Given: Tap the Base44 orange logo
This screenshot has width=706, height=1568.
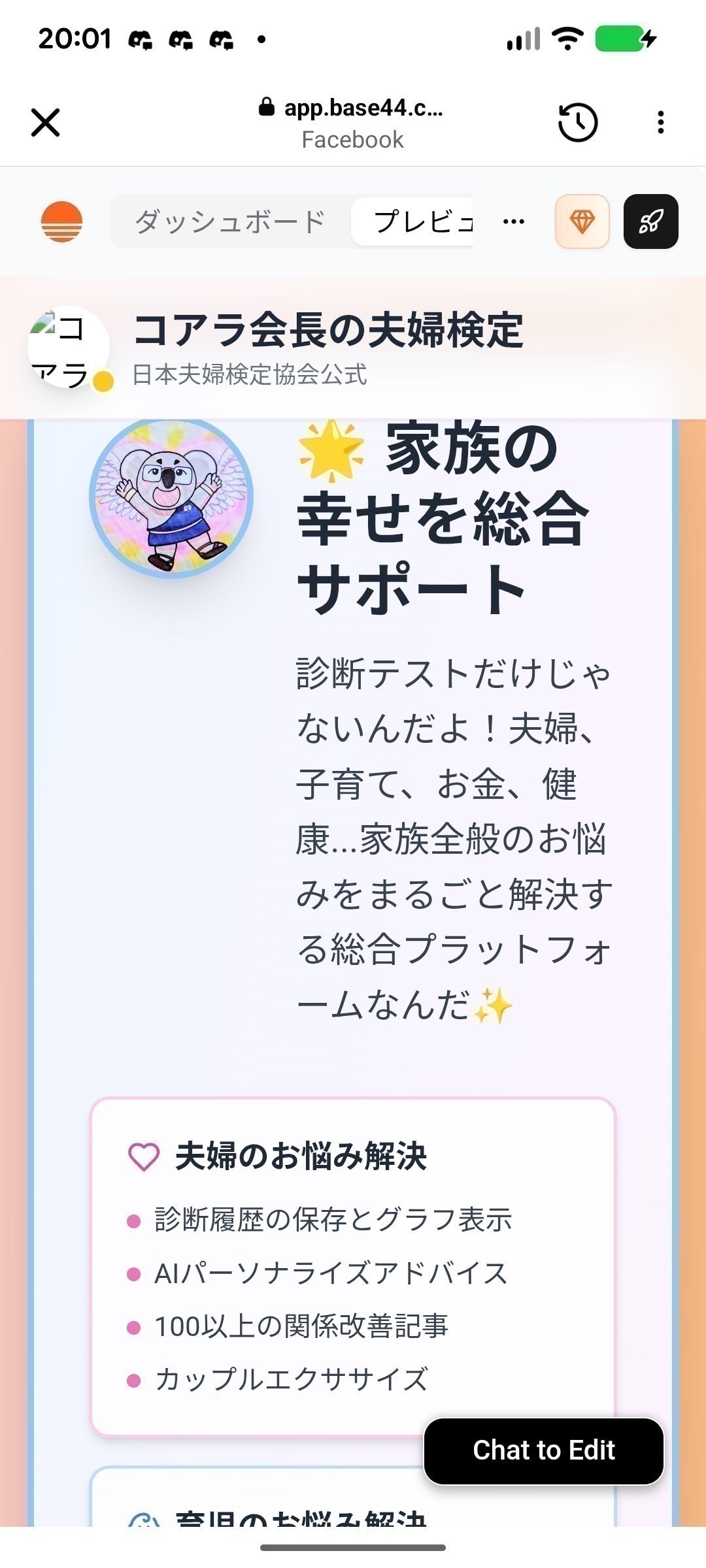Looking at the screenshot, I should [x=61, y=222].
